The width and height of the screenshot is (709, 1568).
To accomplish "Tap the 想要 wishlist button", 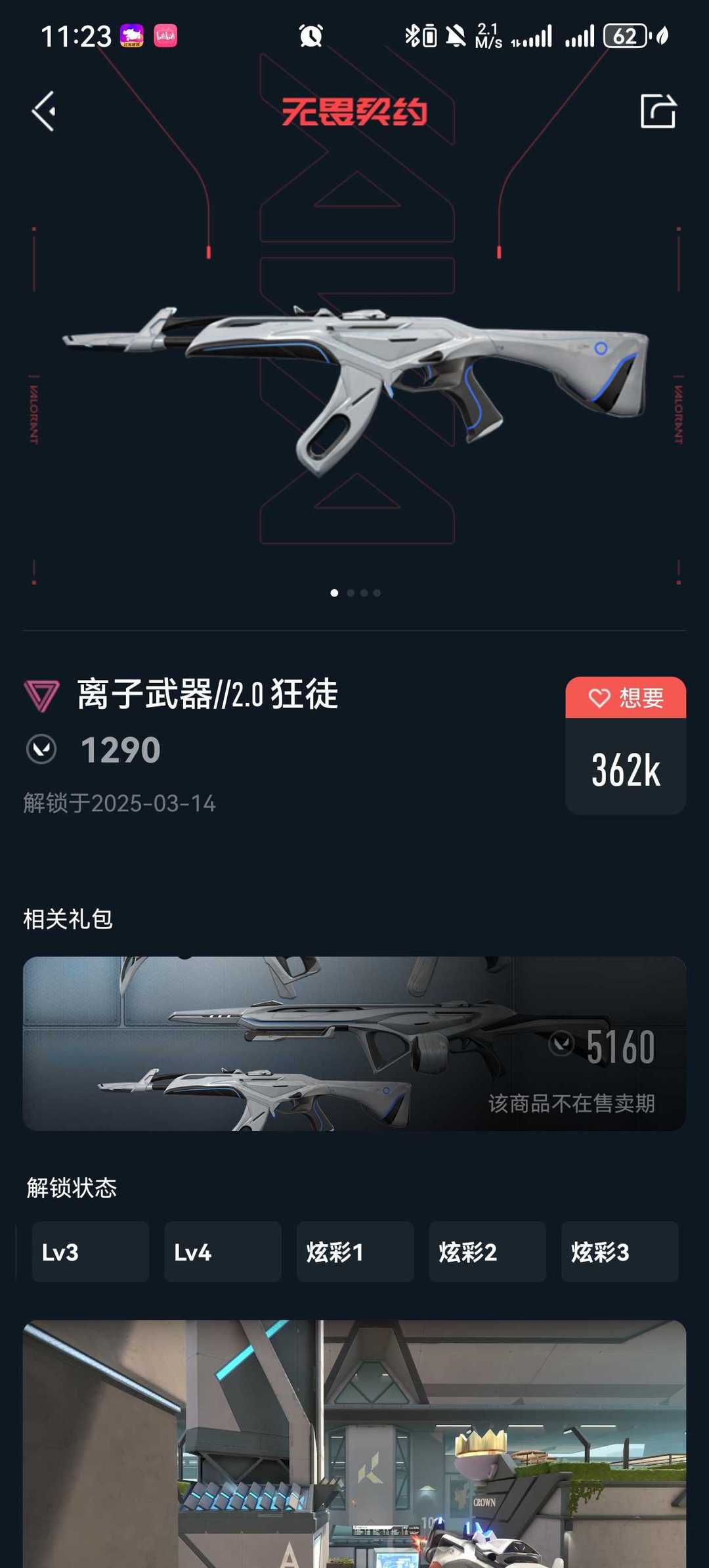I will point(626,698).
